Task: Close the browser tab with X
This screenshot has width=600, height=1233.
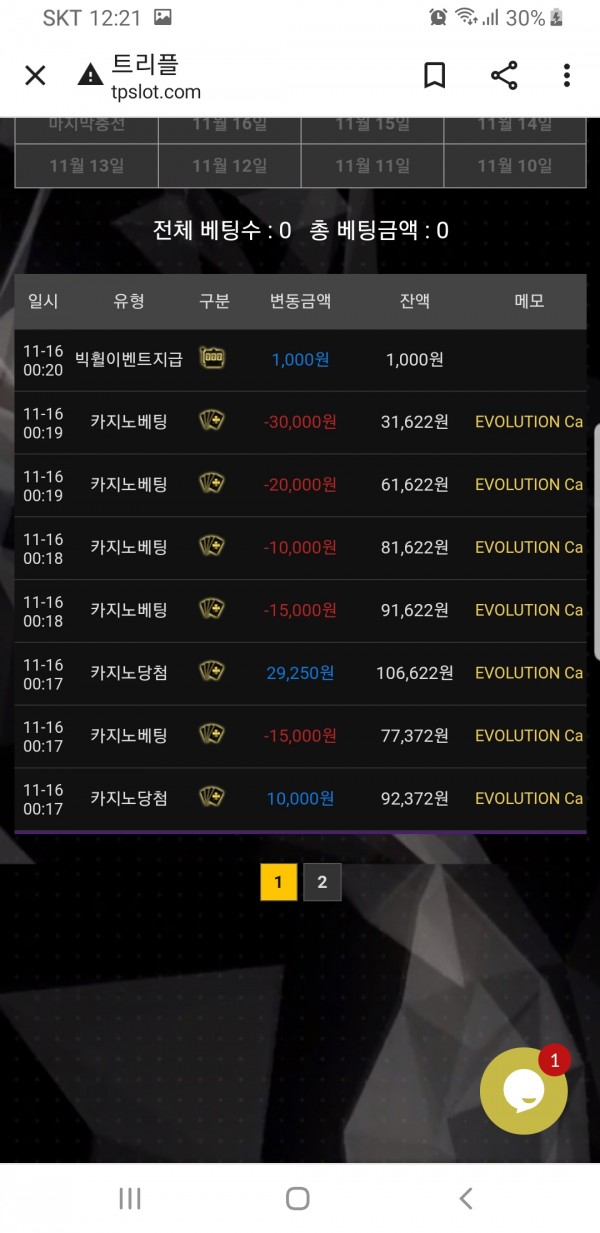Action: point(35,75)
